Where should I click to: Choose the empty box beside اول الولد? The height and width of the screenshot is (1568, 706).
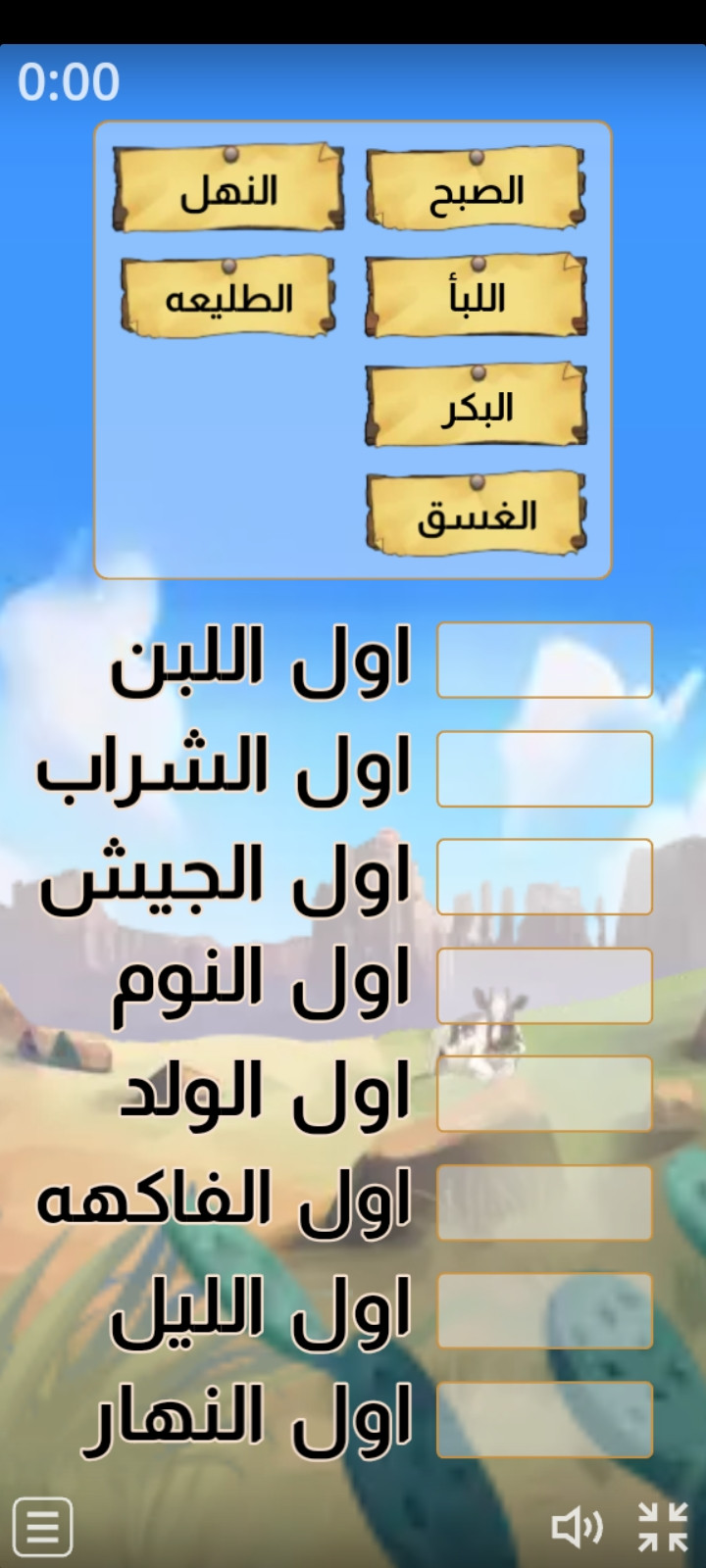click(544, 1094)
